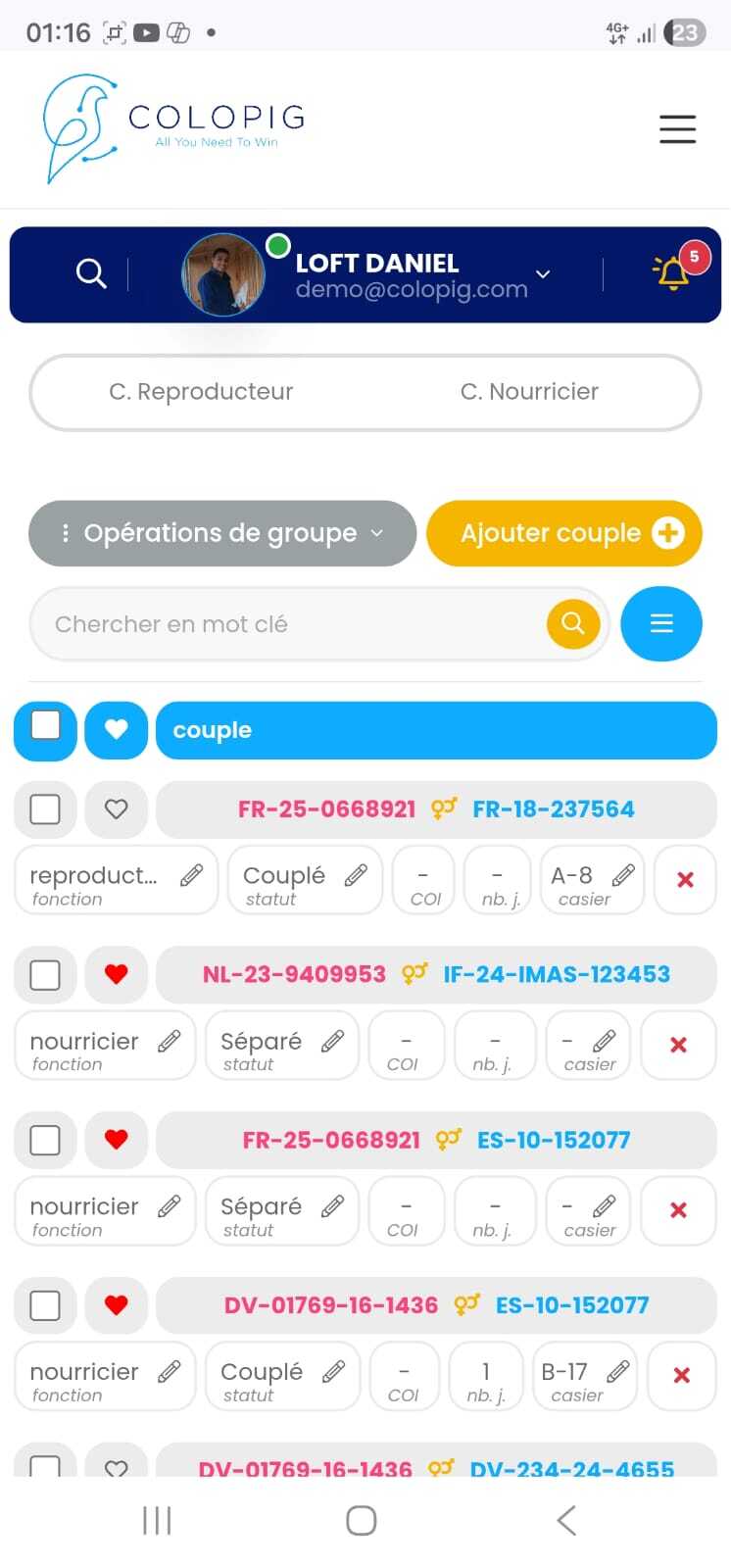This screenshot has width=731, height=1568.
Task: Favorite the couple FR-25-0668921 / FR-18-237564
Action: click(x=116, y=809)
